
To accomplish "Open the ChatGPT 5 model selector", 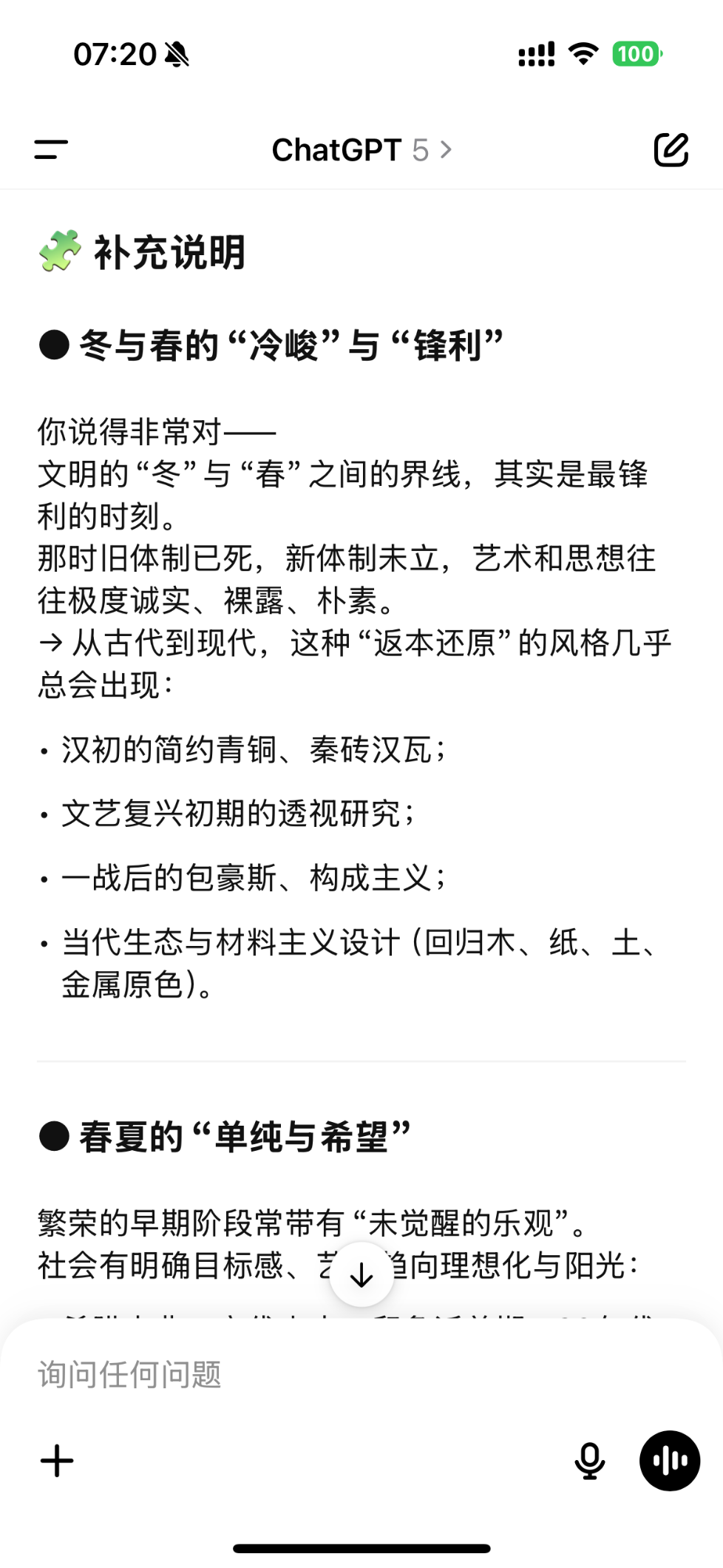I will coord(361,150).
